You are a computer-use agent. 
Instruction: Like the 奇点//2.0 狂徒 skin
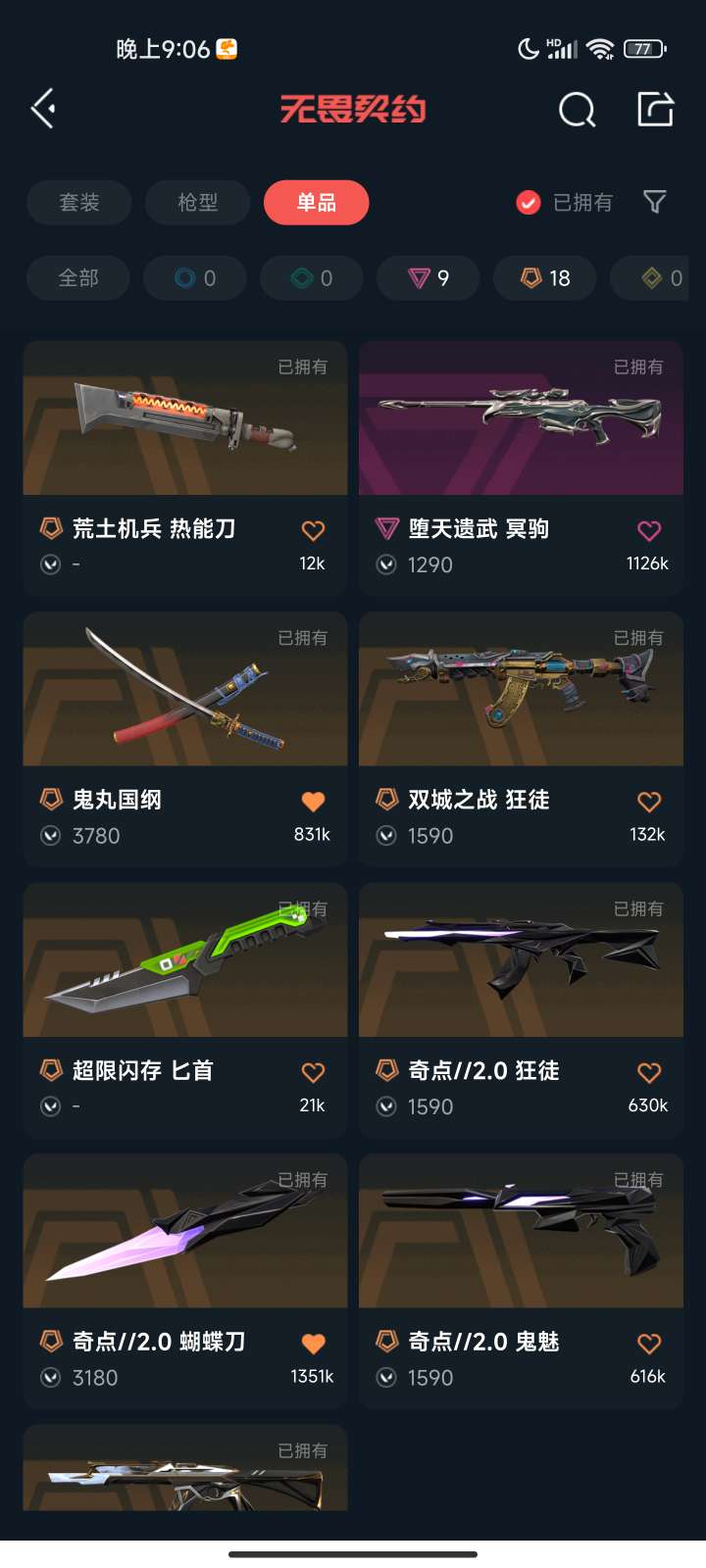click(x=649, y=1072)
